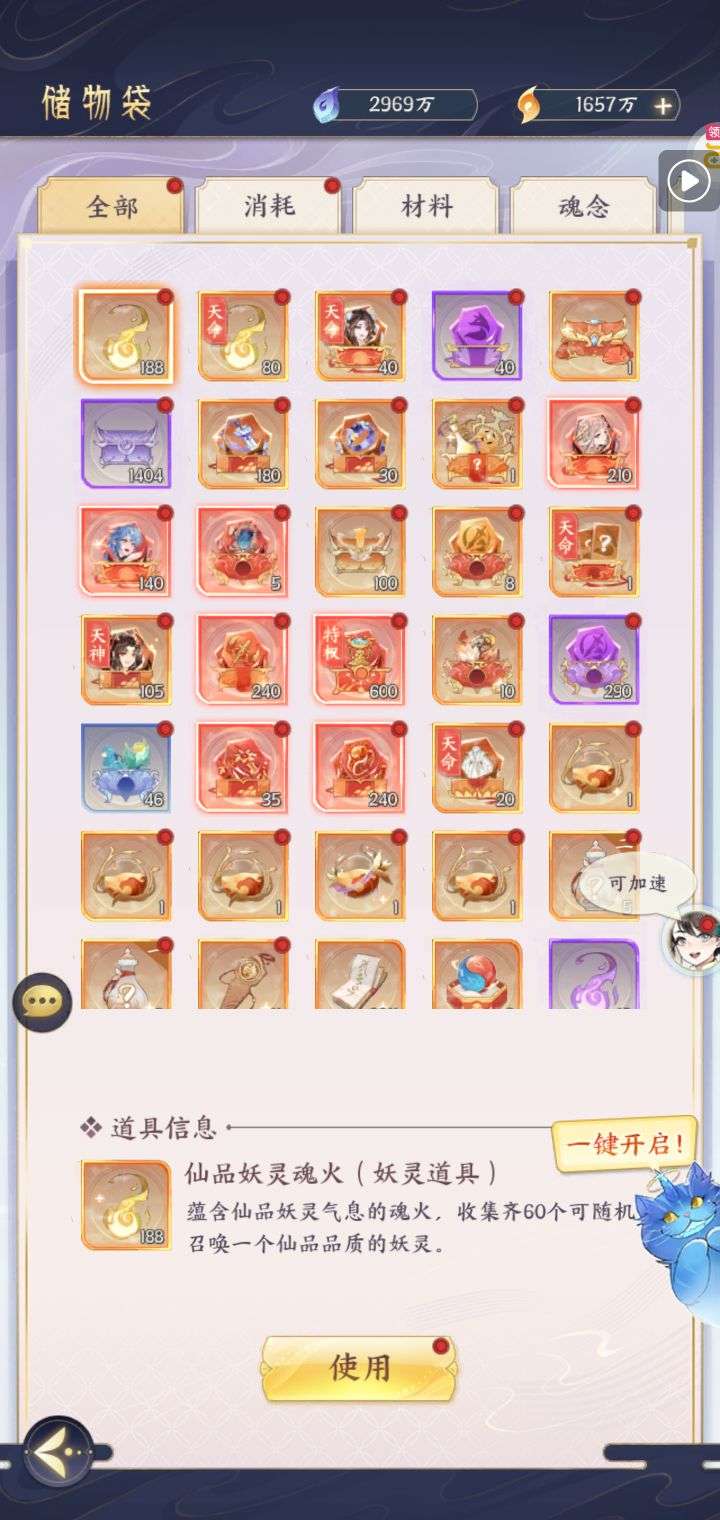The width and height of the screenshot is (720, 1520).
Task: Switch to the 消耗 tab
Action: pos(269,207)
